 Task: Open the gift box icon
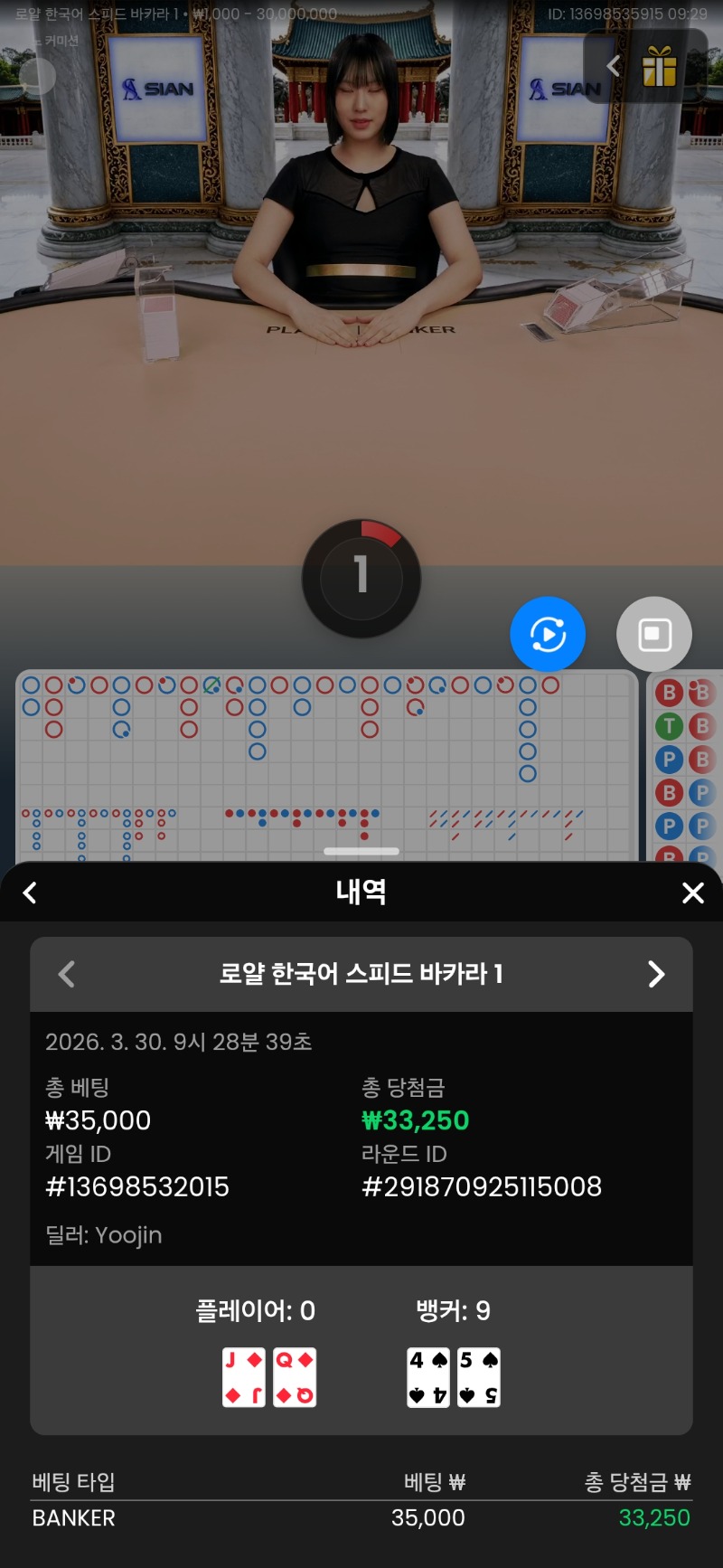click(660, 66)
